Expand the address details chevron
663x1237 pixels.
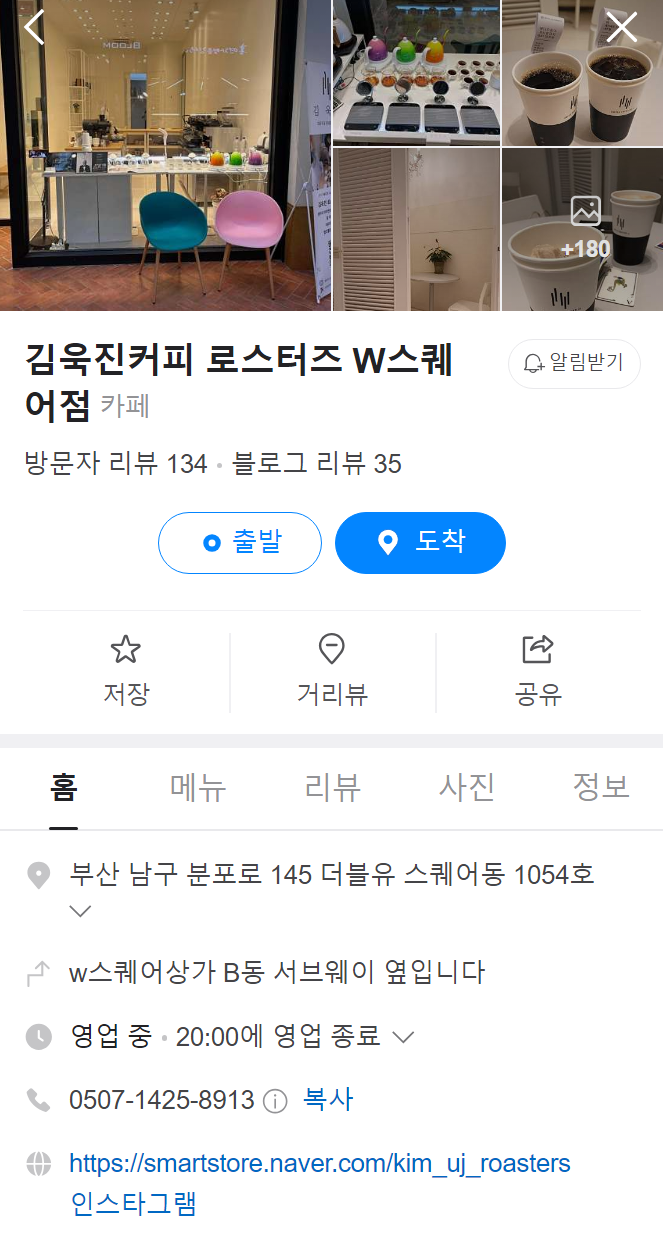pos(81,911)
